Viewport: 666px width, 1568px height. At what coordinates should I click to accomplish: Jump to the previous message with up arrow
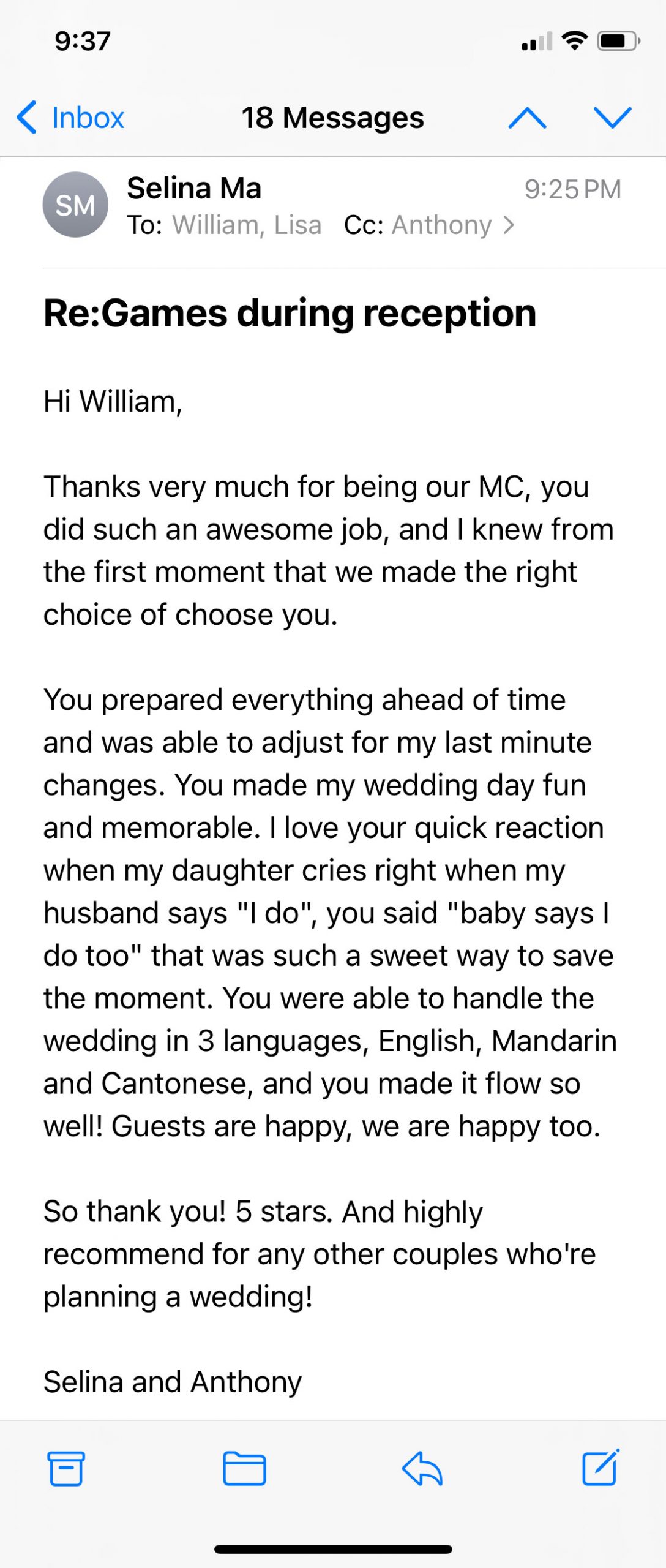click(527, 118)
